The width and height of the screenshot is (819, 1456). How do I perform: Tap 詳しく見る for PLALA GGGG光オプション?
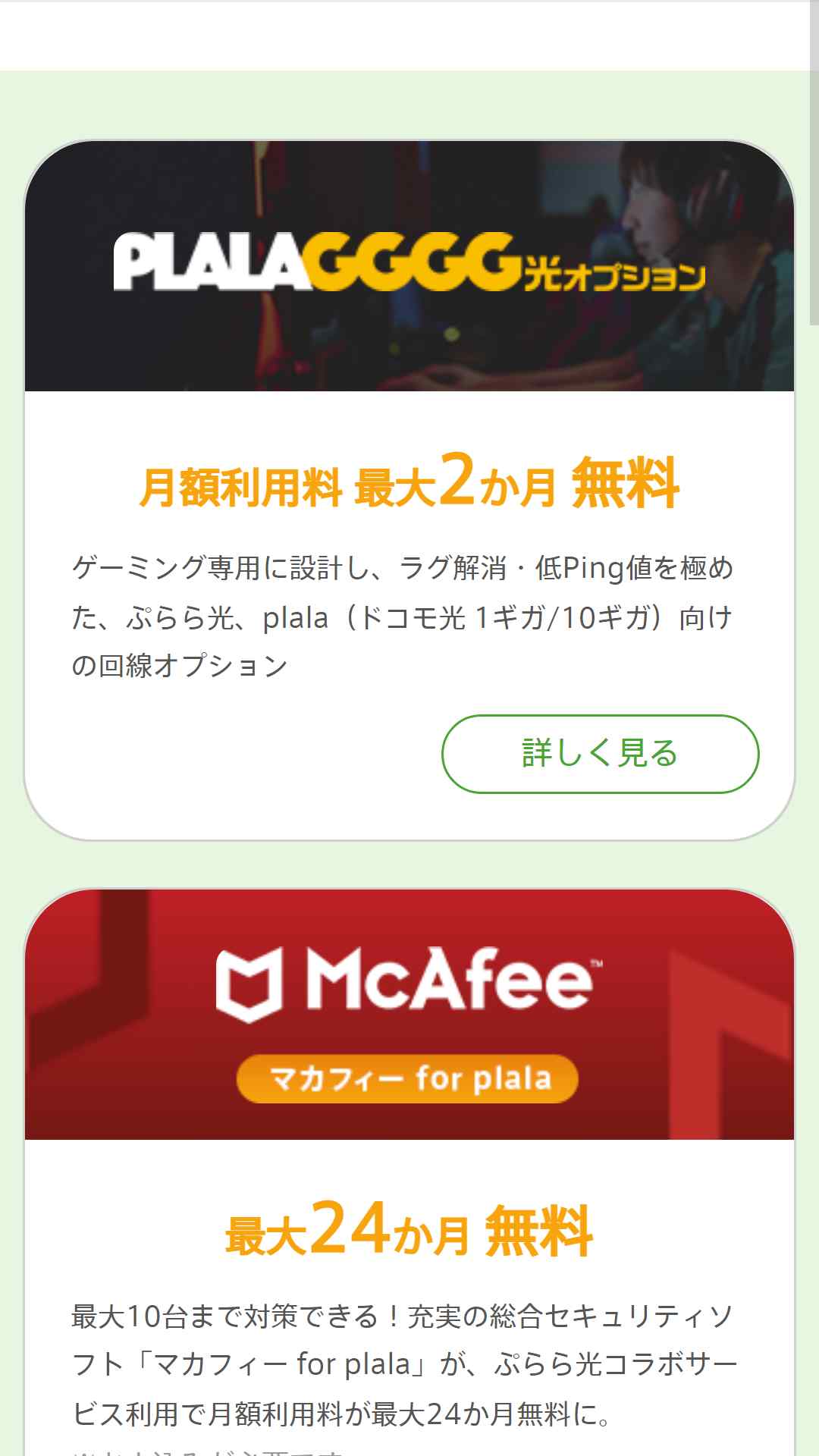coord(600,754)
